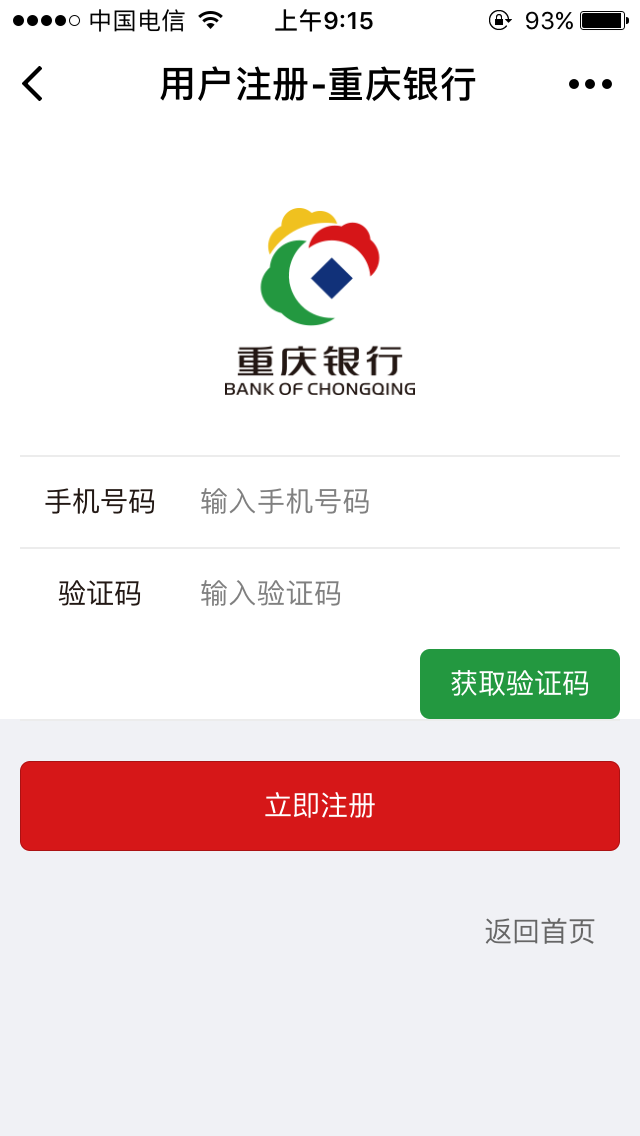Go back using the top-left arrow
Screen dimensions: 640x1136
[33, 84]
